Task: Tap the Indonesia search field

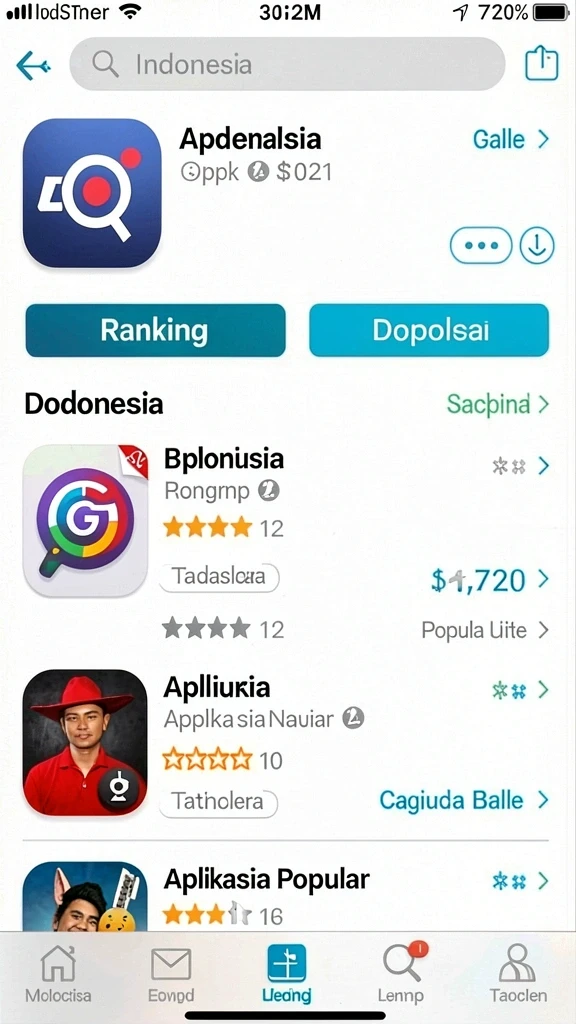Action: tap(287, 64)
